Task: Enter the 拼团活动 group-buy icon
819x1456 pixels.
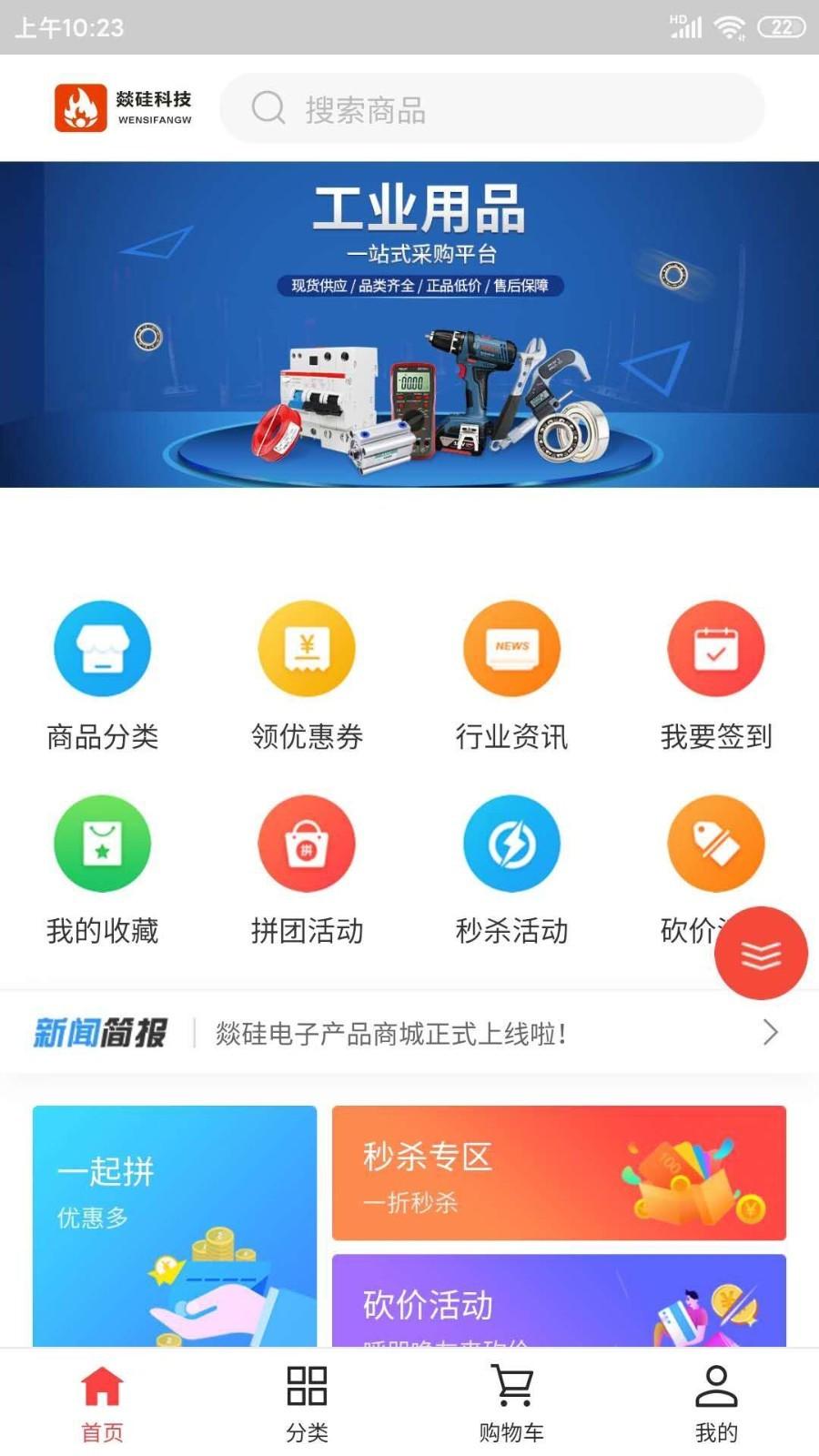Action: click(x=307, y=843)
